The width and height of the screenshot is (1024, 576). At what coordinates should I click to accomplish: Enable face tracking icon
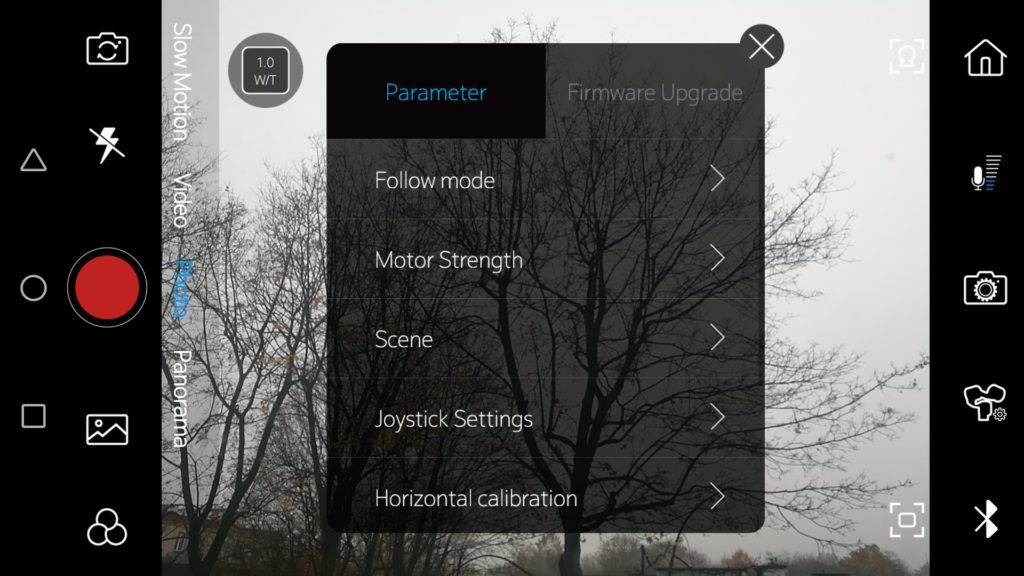click(907, 57)
